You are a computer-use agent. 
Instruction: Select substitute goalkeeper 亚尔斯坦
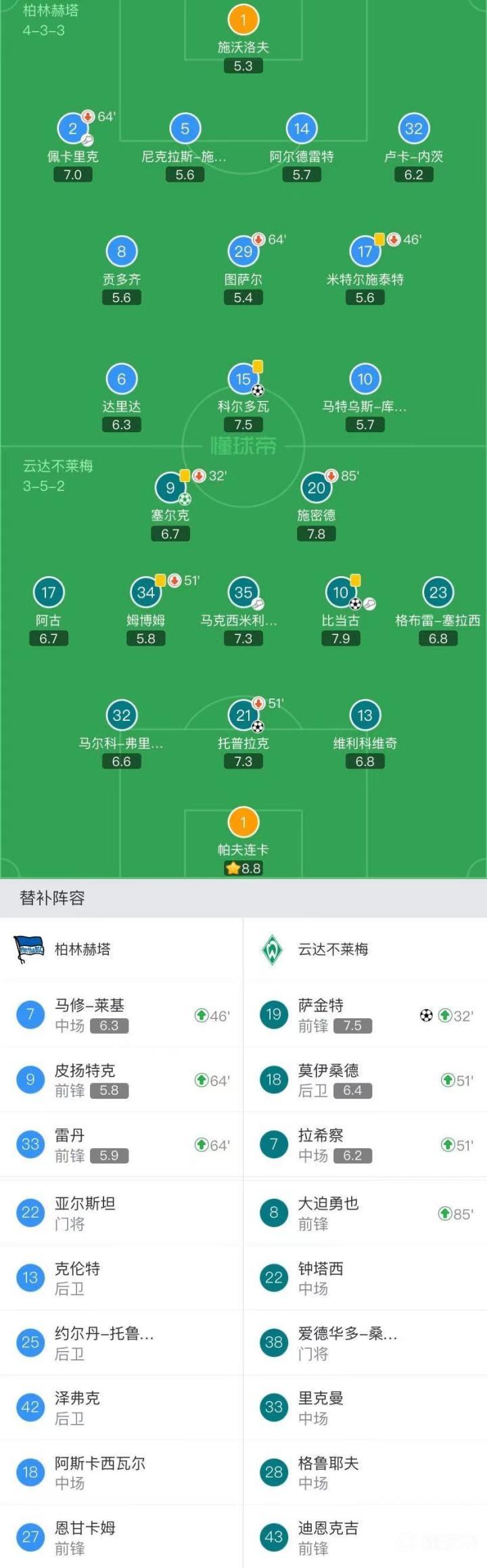click(x=122, y=1212)
